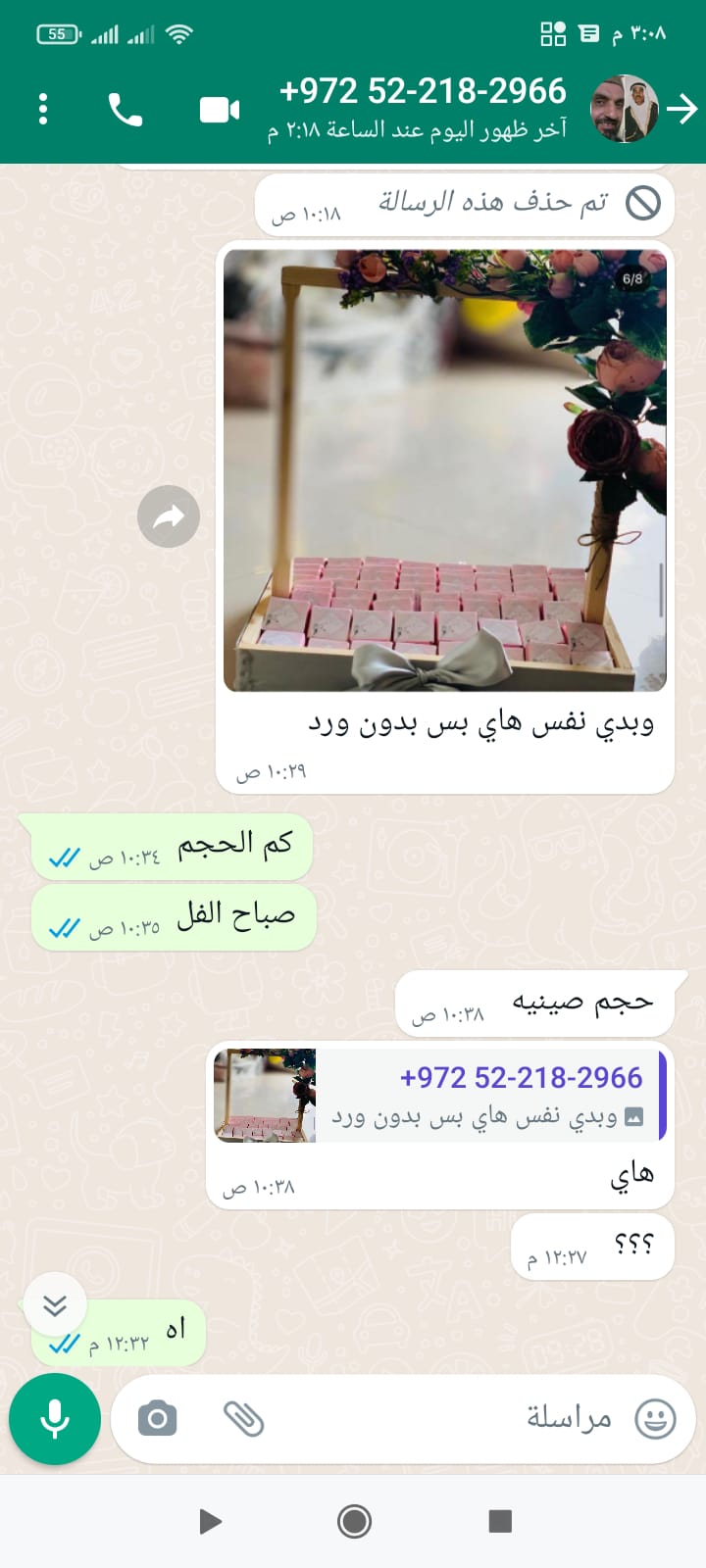Viewport: 706px width, 1568px height.
Task: Open recent apps with the square button
Action: tap(500, 1521)
